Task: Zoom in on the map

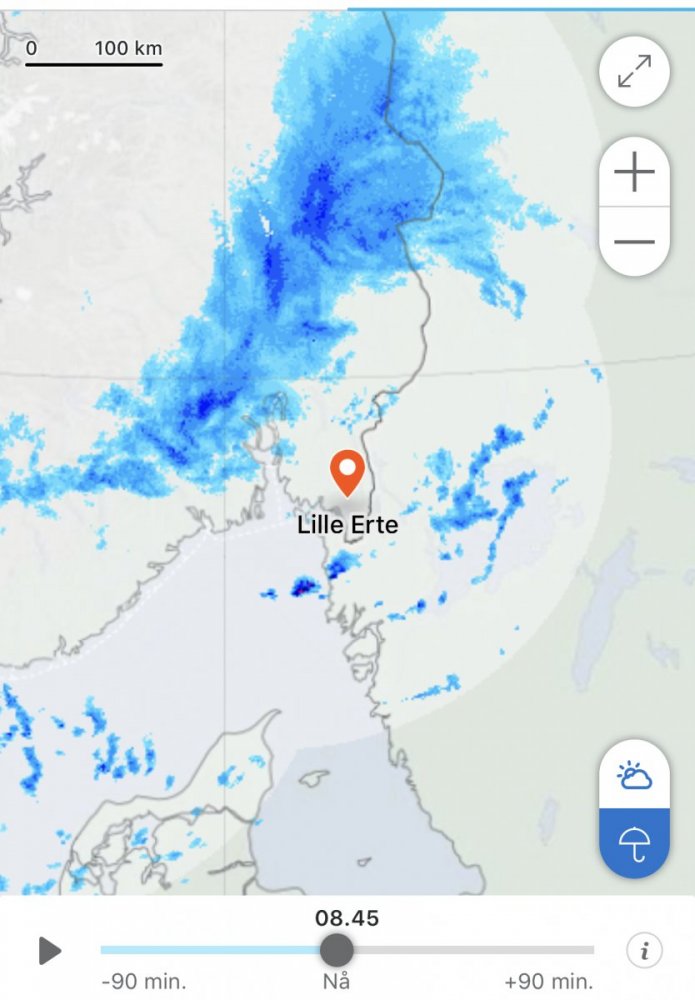Action: (x=634, y=173)
